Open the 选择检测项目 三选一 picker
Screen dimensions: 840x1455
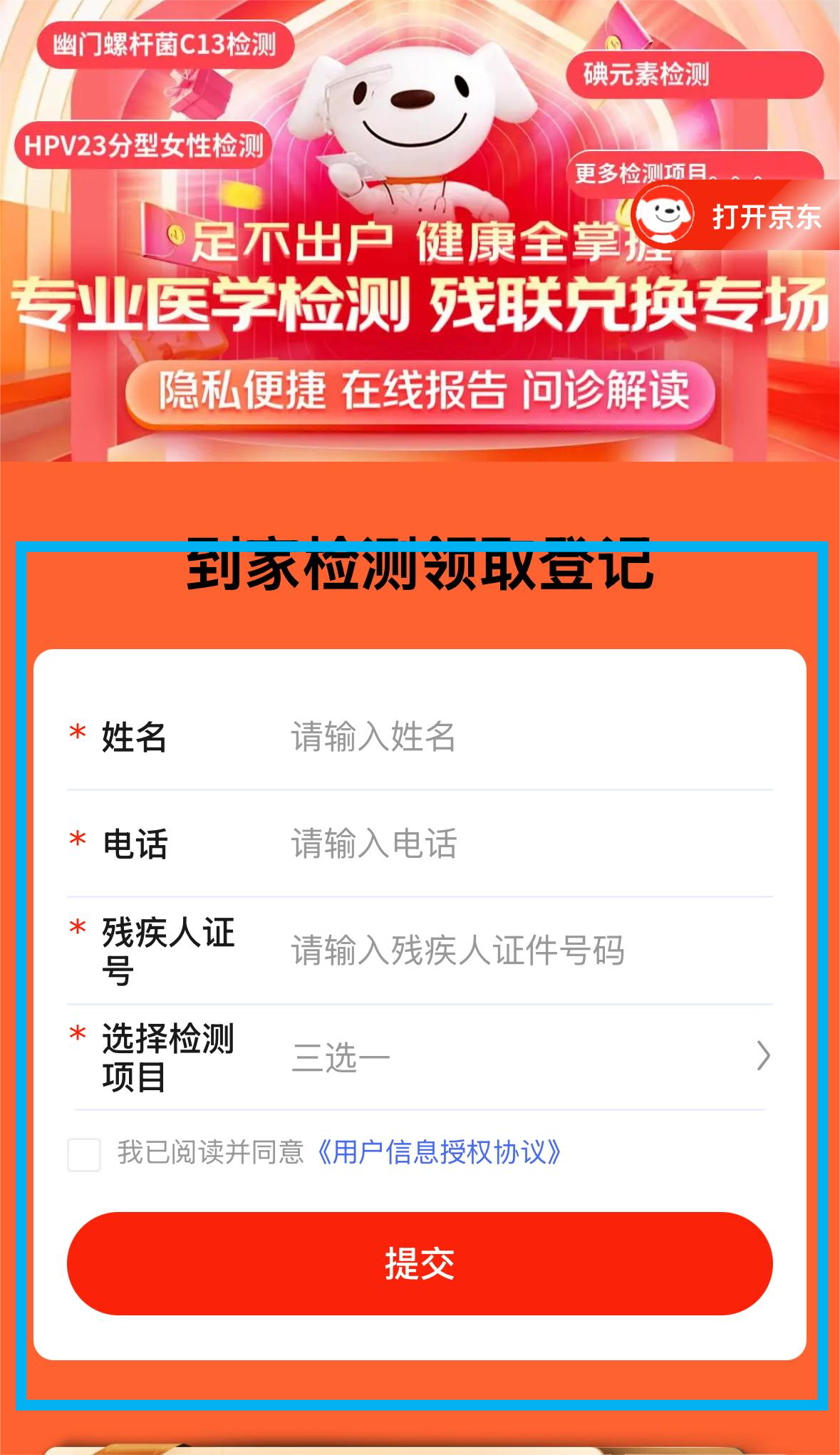[527, 1057]
